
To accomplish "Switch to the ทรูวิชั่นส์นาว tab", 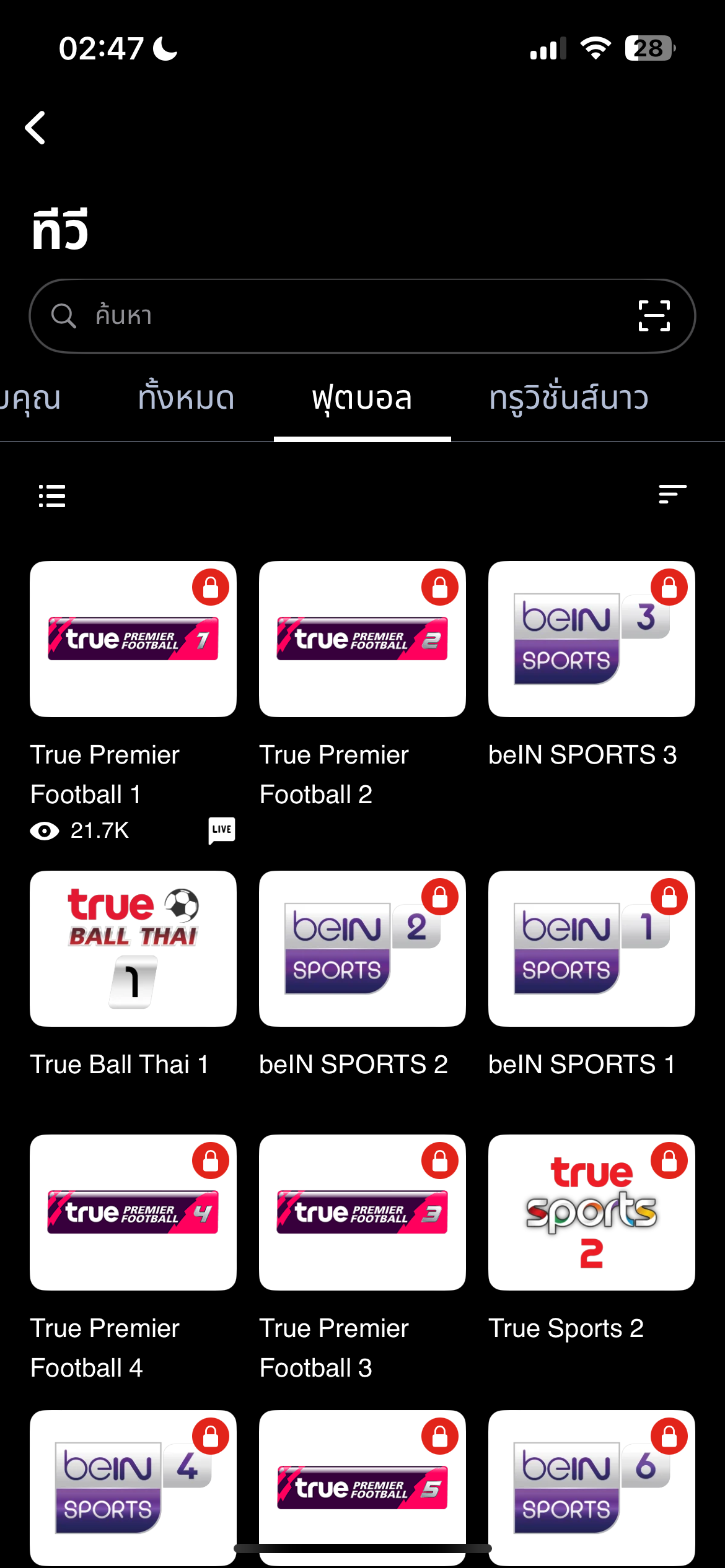I will tap(568, 398).
